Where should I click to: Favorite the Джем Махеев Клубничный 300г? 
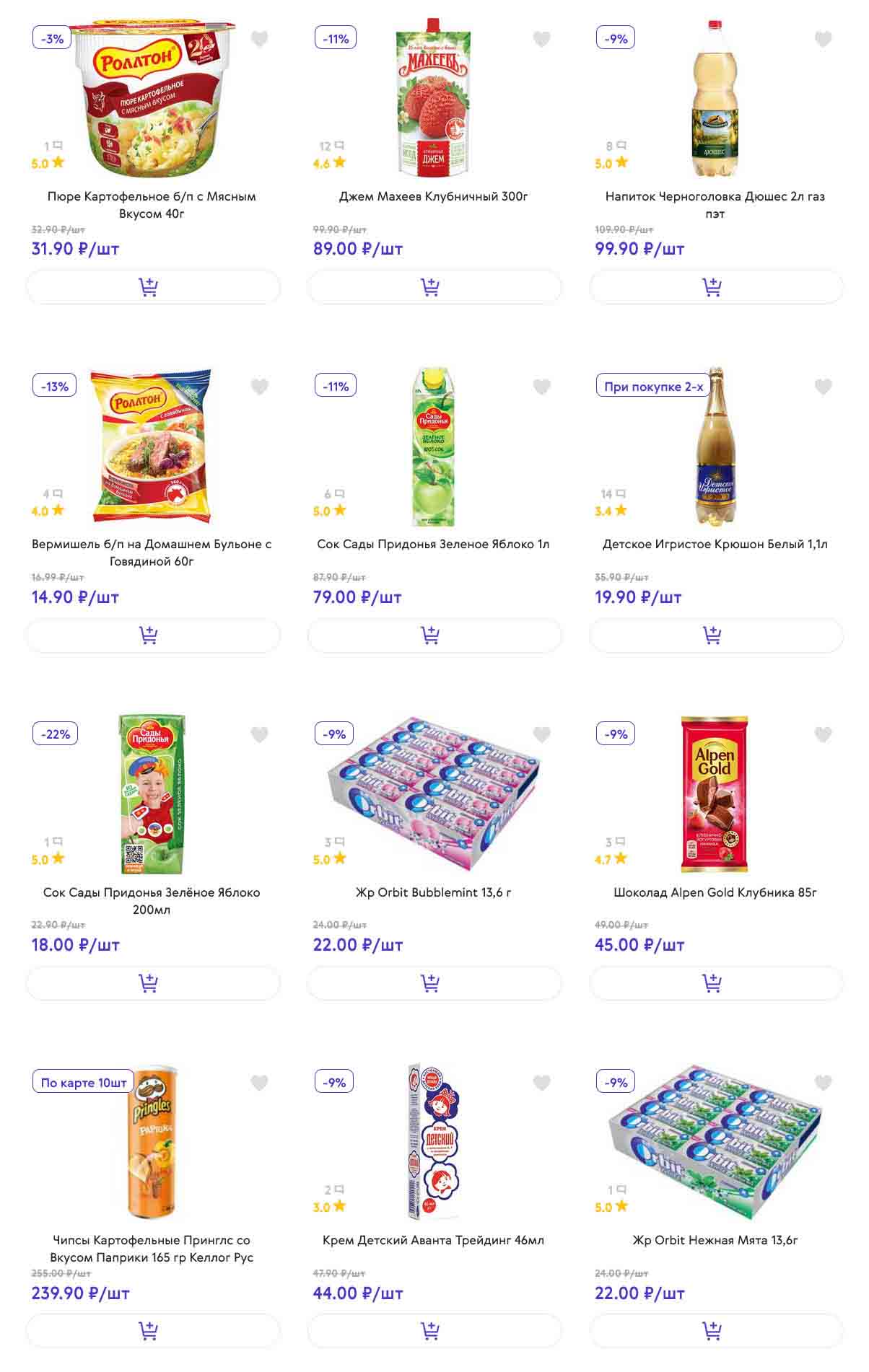point(541,39)
